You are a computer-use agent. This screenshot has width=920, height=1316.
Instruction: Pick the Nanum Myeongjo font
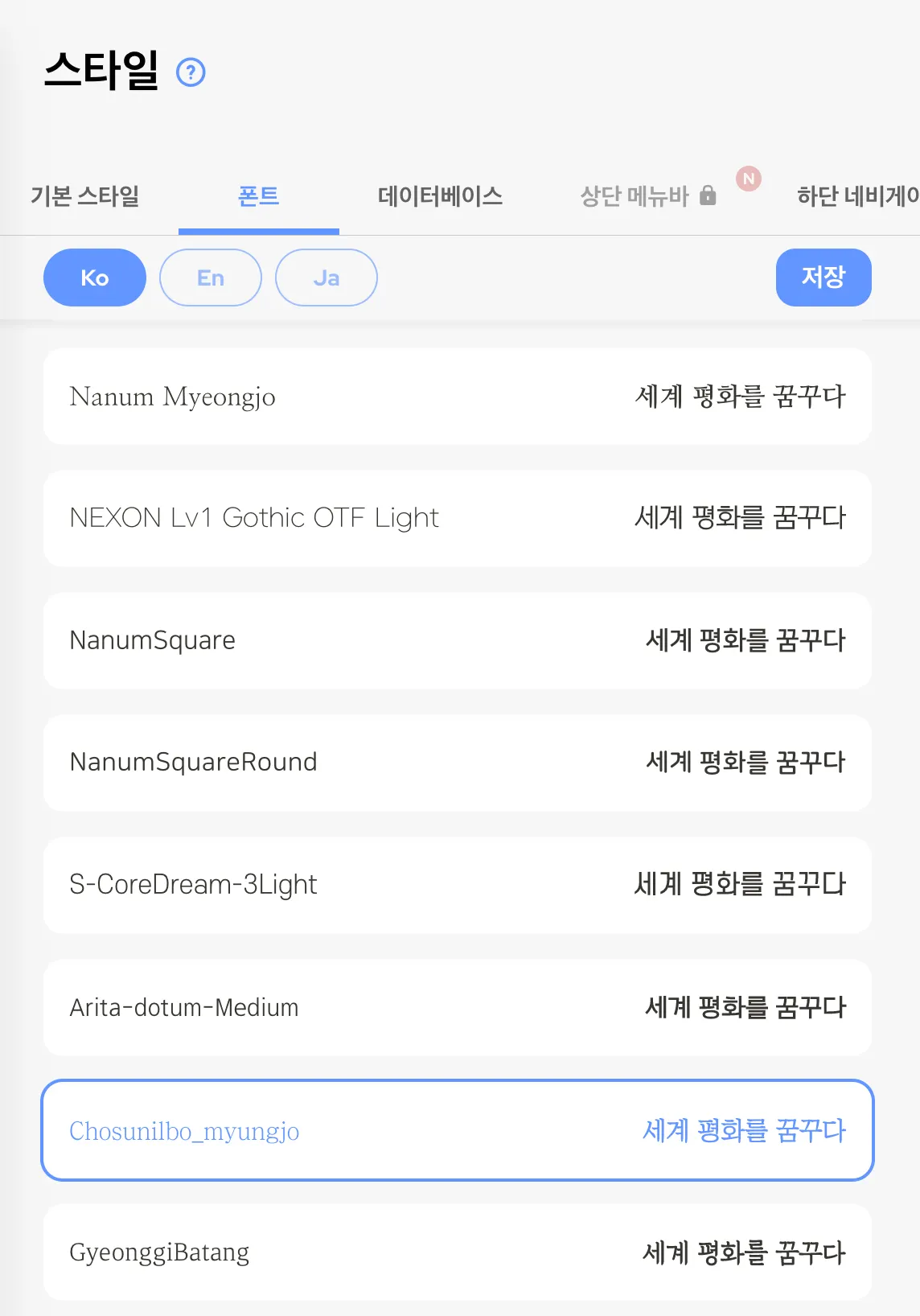[x=458, y=397]
